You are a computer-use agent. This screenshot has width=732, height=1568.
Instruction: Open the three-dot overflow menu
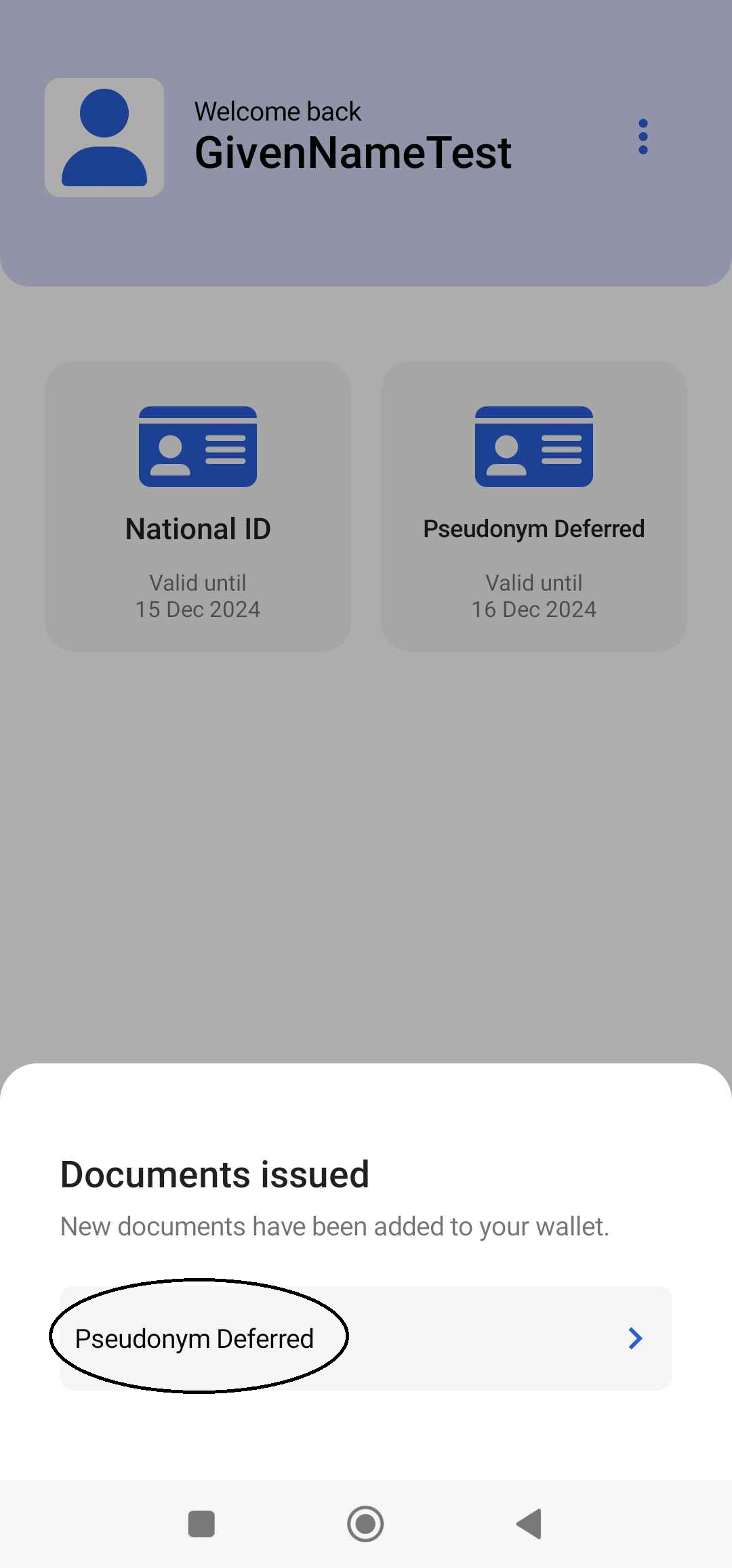643,137
